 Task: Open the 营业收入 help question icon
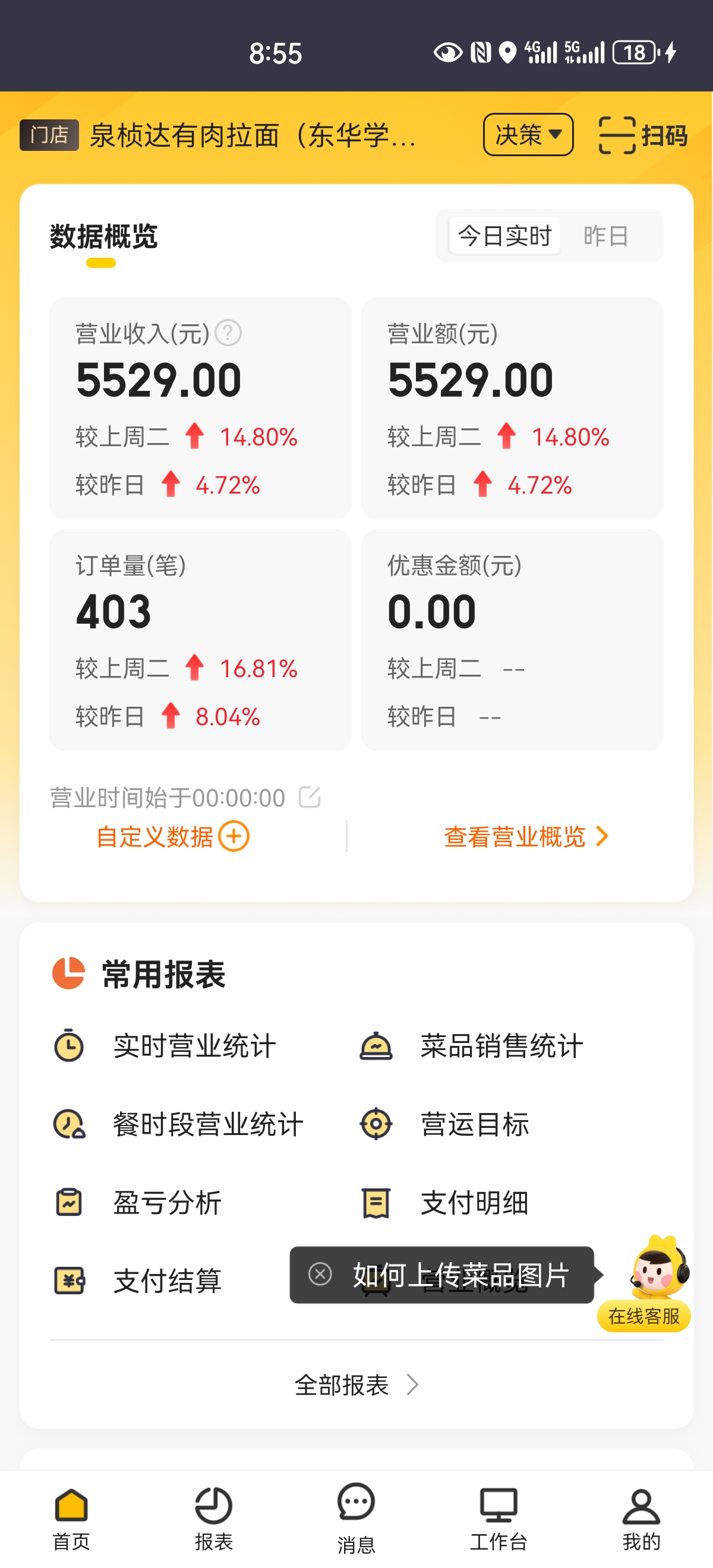click(229, 333)
